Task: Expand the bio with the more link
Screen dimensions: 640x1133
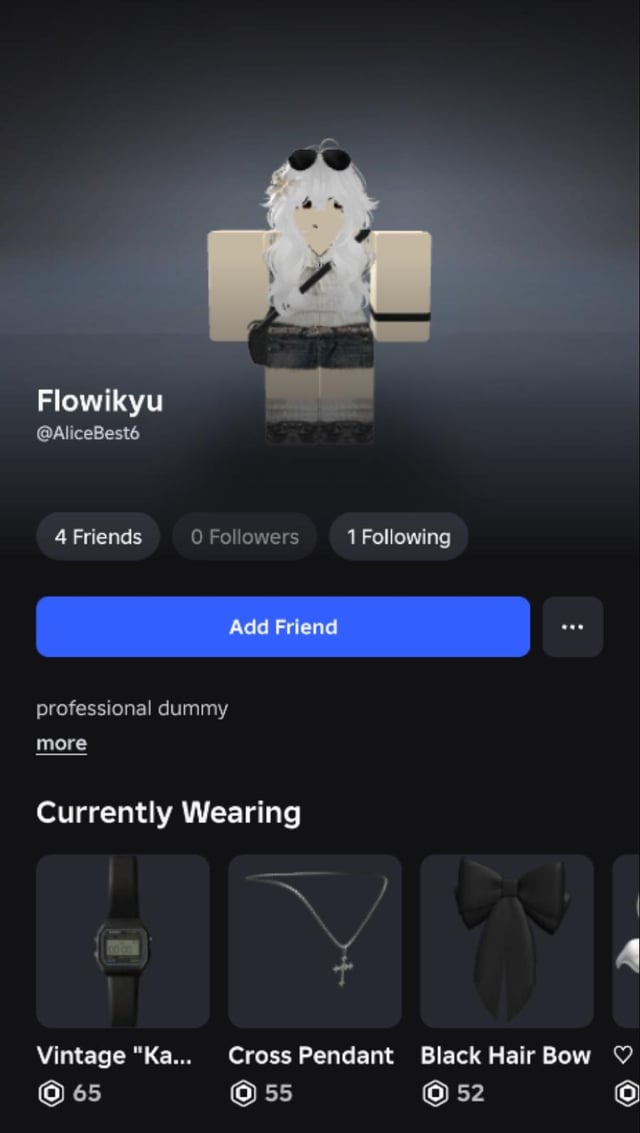Action: pos(61,743)
